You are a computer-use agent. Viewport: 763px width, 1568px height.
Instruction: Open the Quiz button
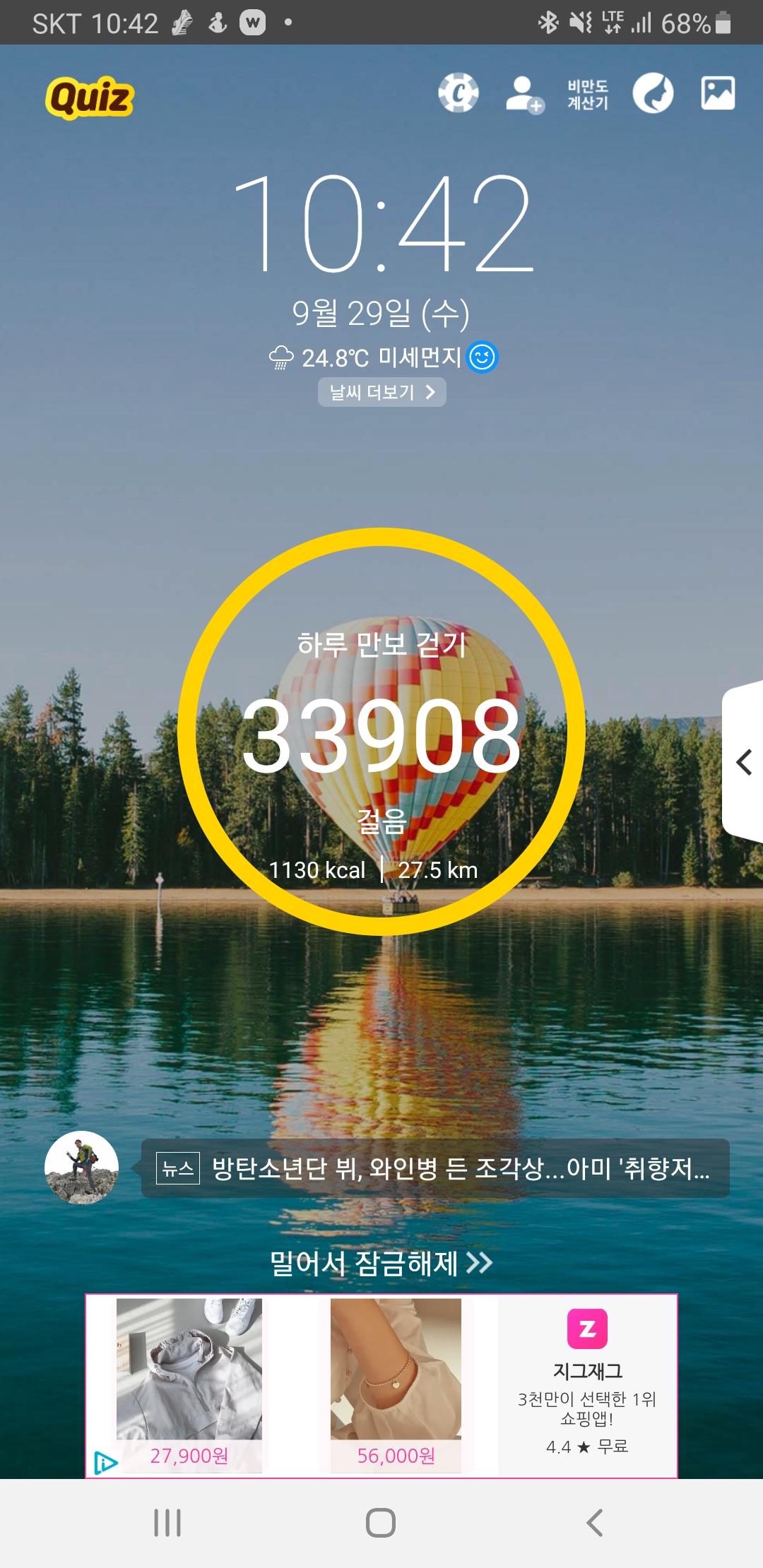pyautogui.click(x=90, y=98)
